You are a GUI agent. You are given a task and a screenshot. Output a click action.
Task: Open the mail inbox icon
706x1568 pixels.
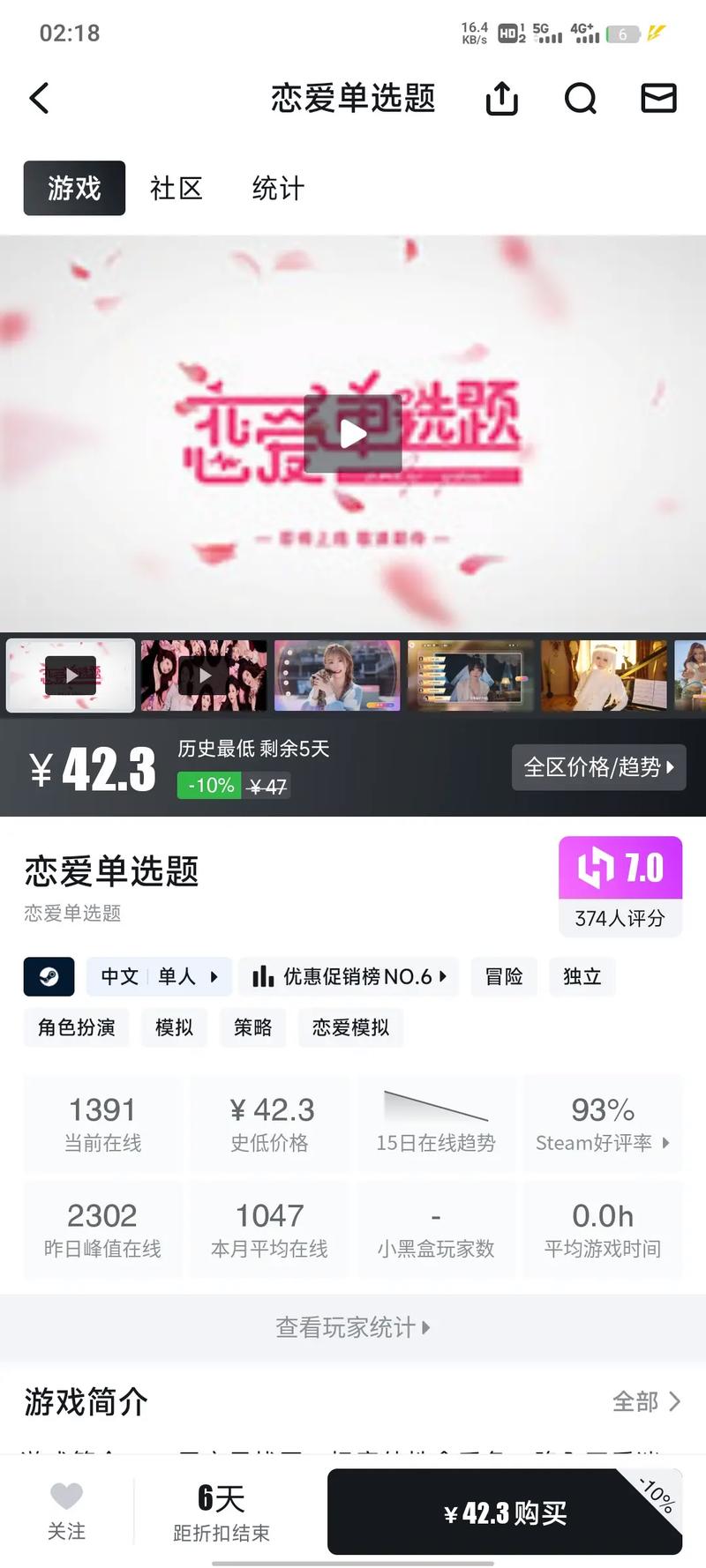pos(658,98)
